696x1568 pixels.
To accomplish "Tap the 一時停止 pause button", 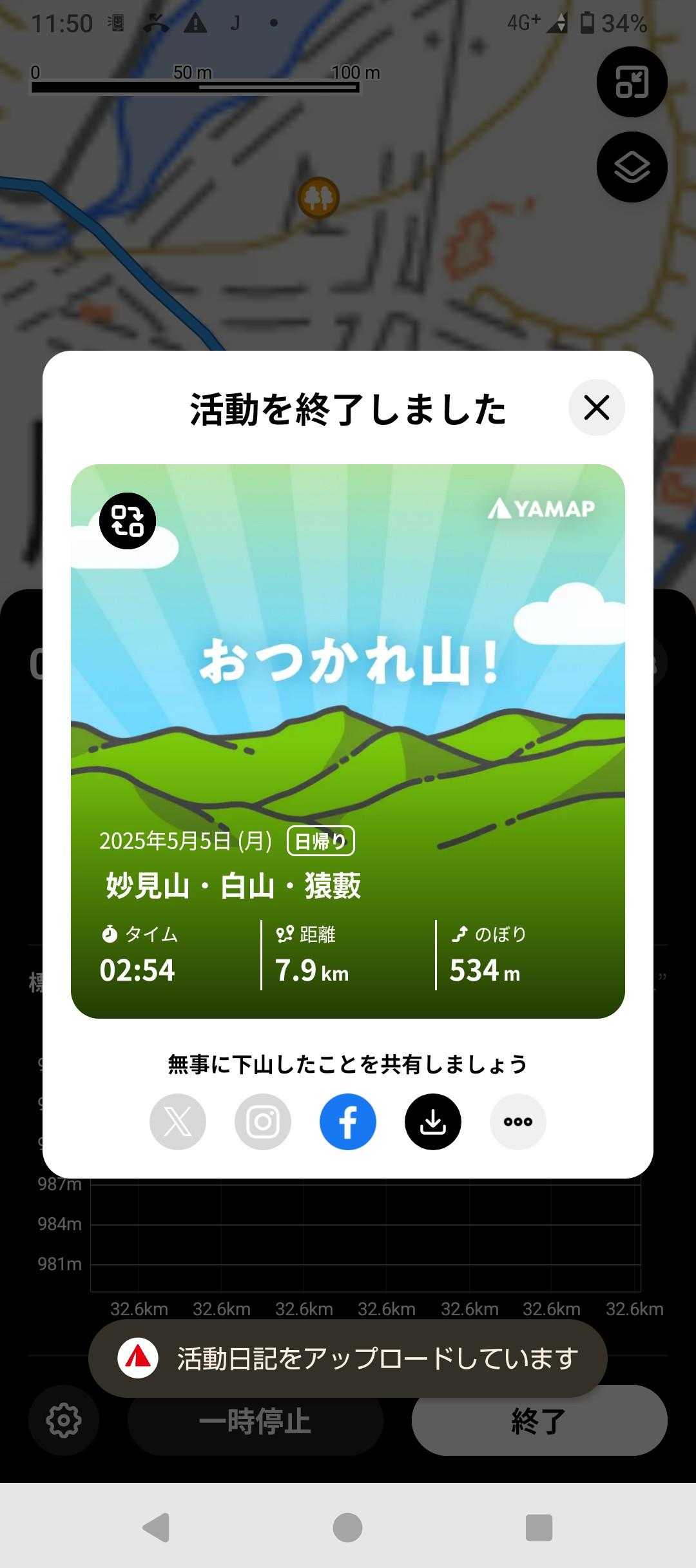I will (x=255, y=1421).
